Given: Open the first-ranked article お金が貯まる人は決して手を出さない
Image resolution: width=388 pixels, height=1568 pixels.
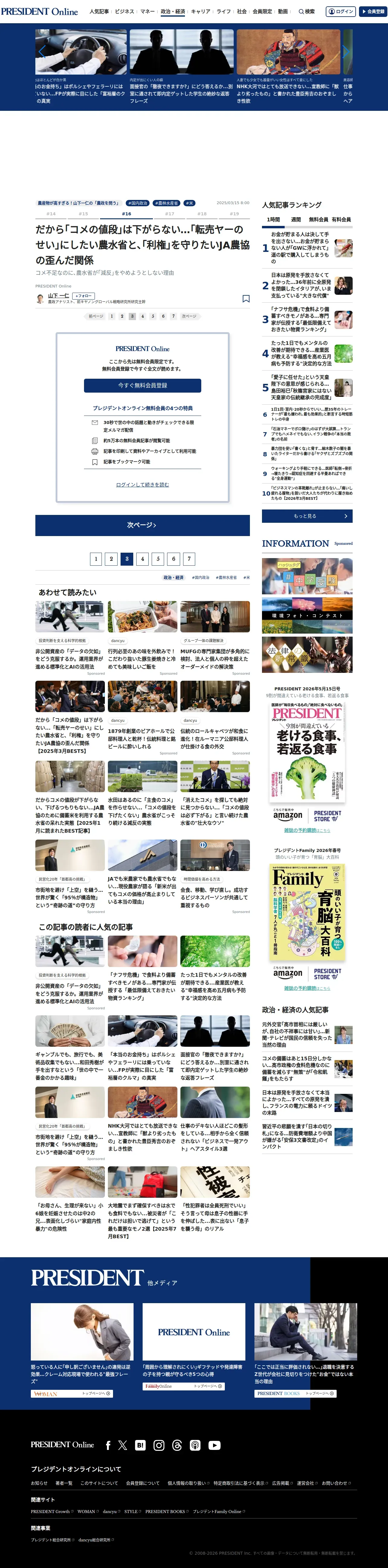Looking at the screenshot, I should (x=301, y=248).
